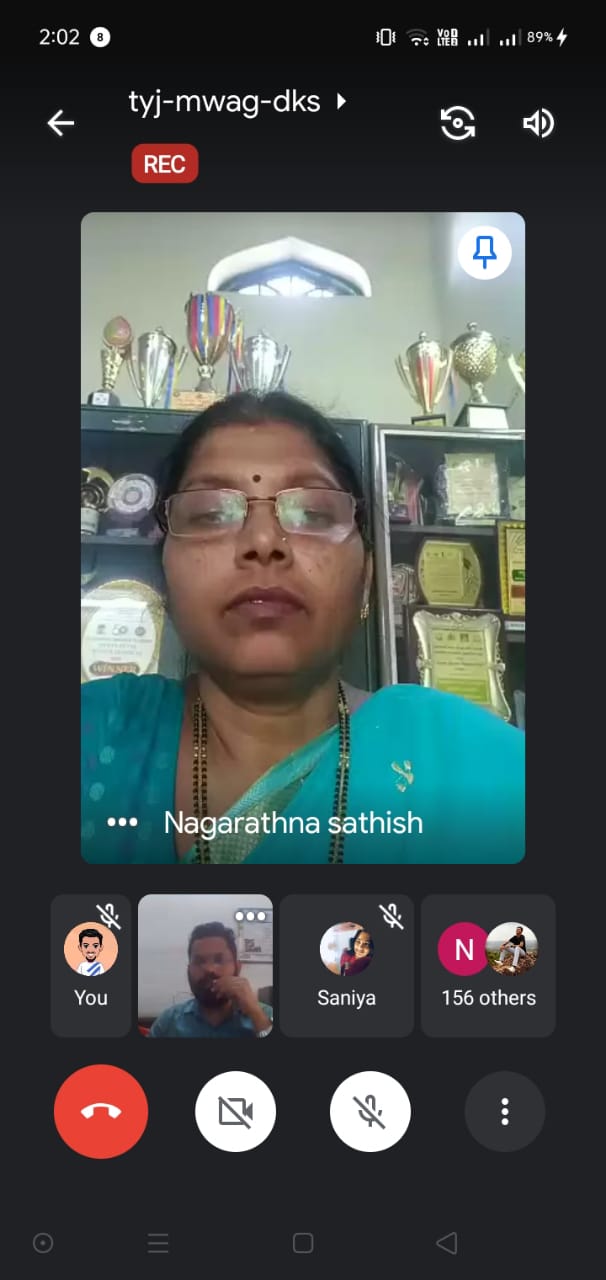The width and height of the screenshot is (606, 1280).
Task: Tap the system back button
Action: pyautogui.click(x=446, y=1243)
